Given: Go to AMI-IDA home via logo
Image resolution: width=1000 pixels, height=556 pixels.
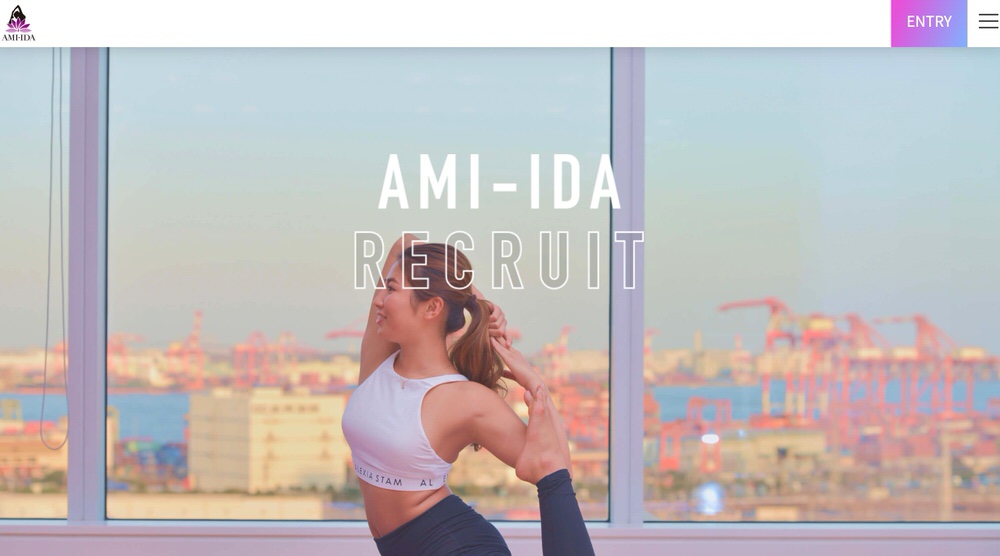Looking at the screenshot, I should click(x=18, y=23).
